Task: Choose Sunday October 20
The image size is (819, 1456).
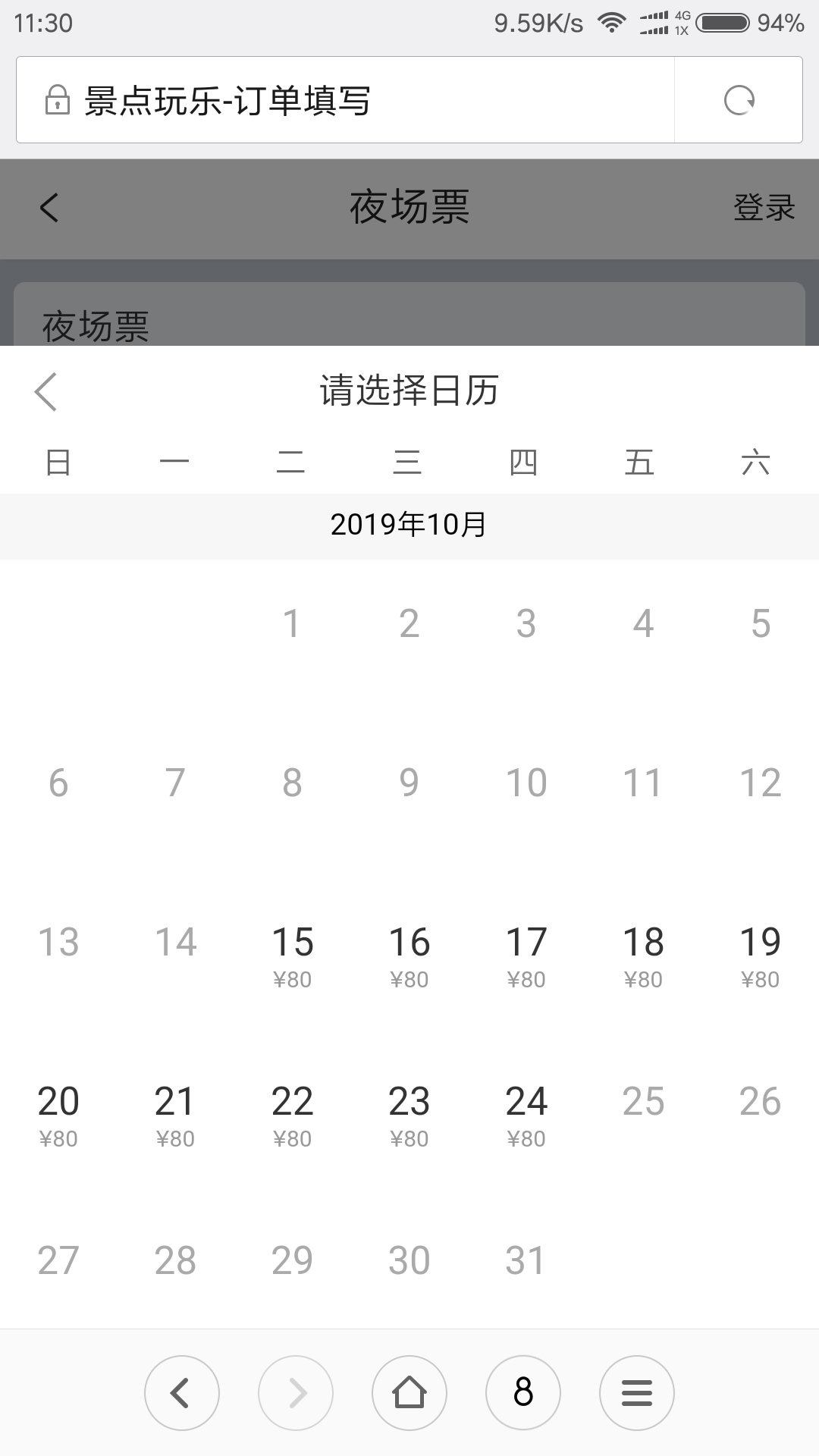Action: 58,1116
